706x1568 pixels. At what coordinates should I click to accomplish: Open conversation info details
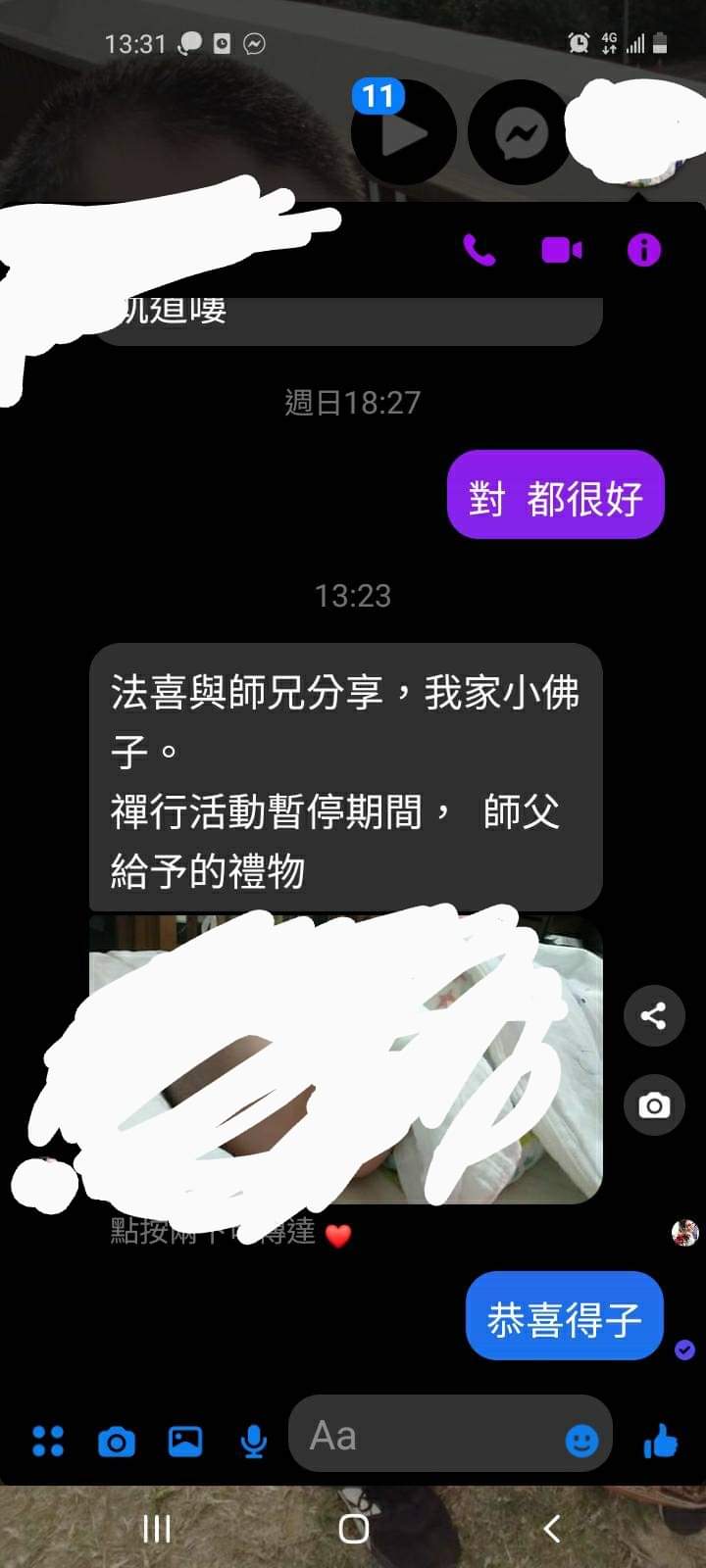[644, 251]
